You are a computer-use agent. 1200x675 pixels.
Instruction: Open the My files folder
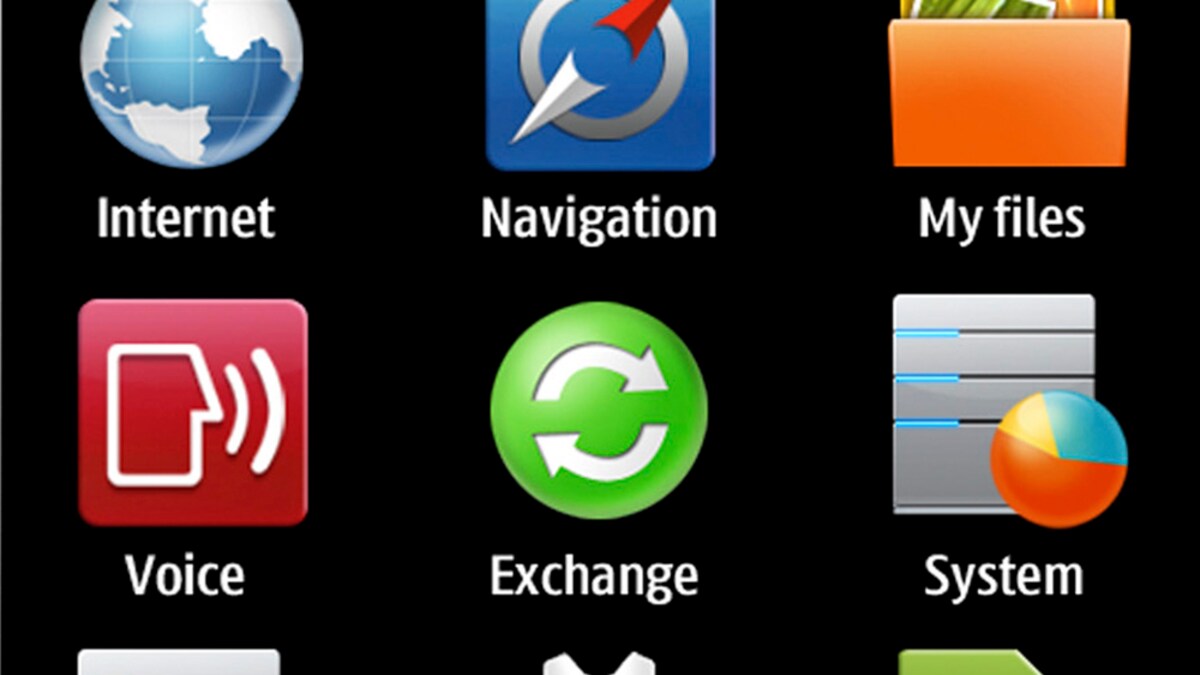point(1008,90)
